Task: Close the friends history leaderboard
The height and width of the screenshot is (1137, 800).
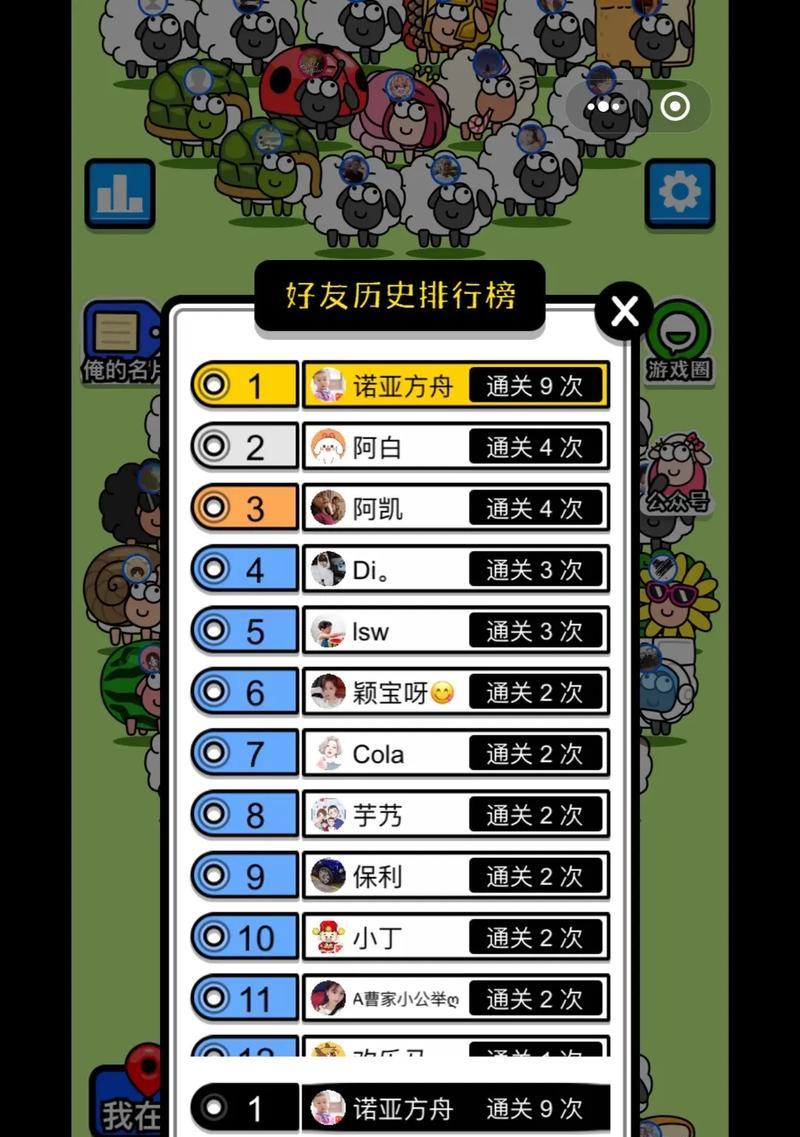Action: [625, 312]
